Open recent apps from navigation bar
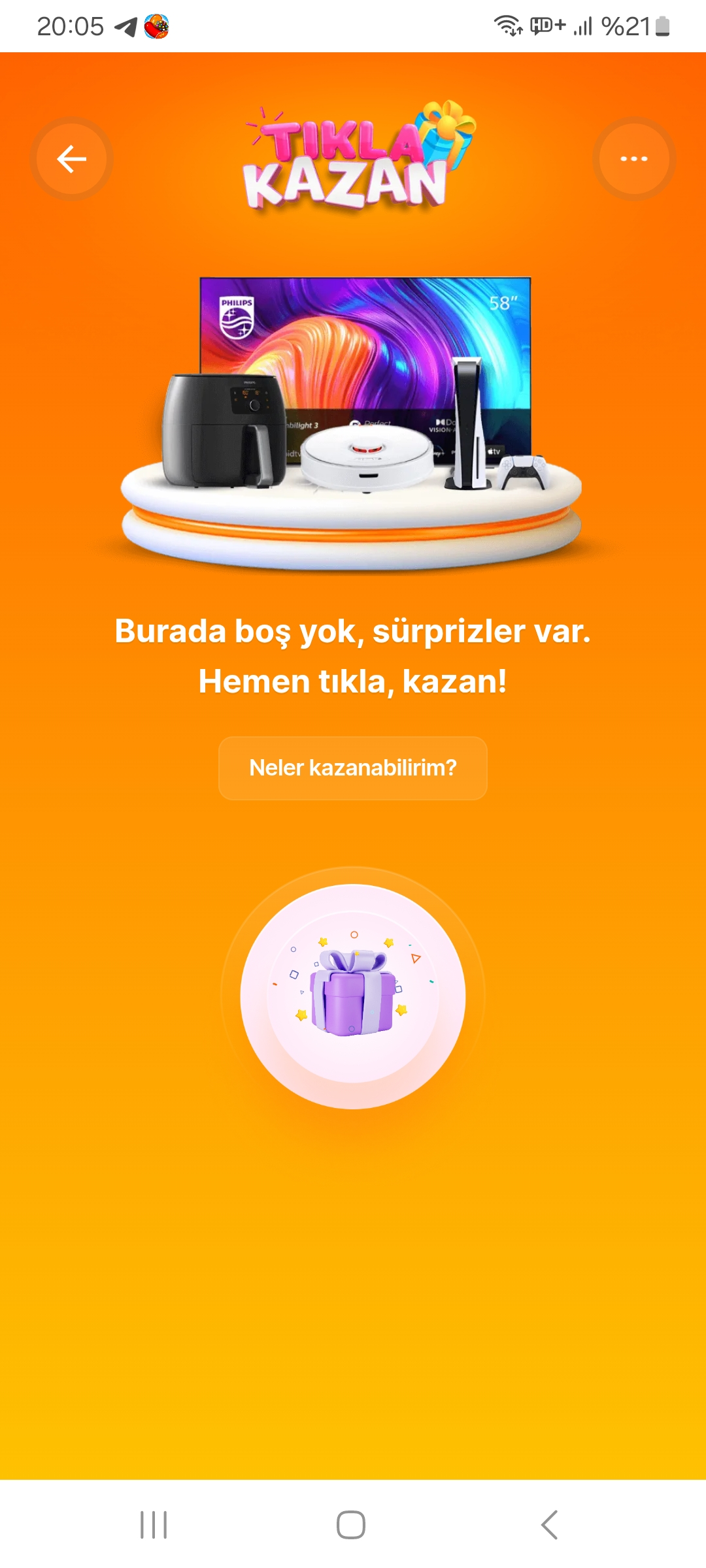This screenshot has width=706, height=1568. 154,1525
